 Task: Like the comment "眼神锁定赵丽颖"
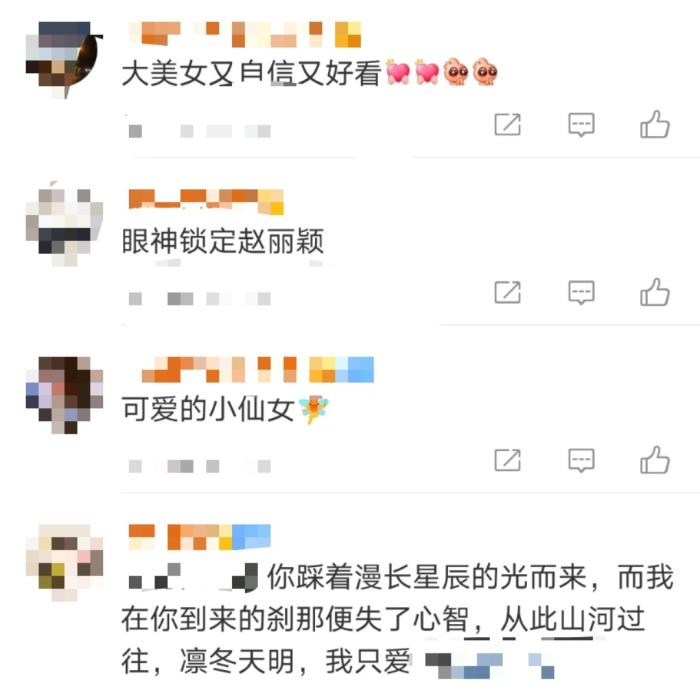tap(655, 292)
